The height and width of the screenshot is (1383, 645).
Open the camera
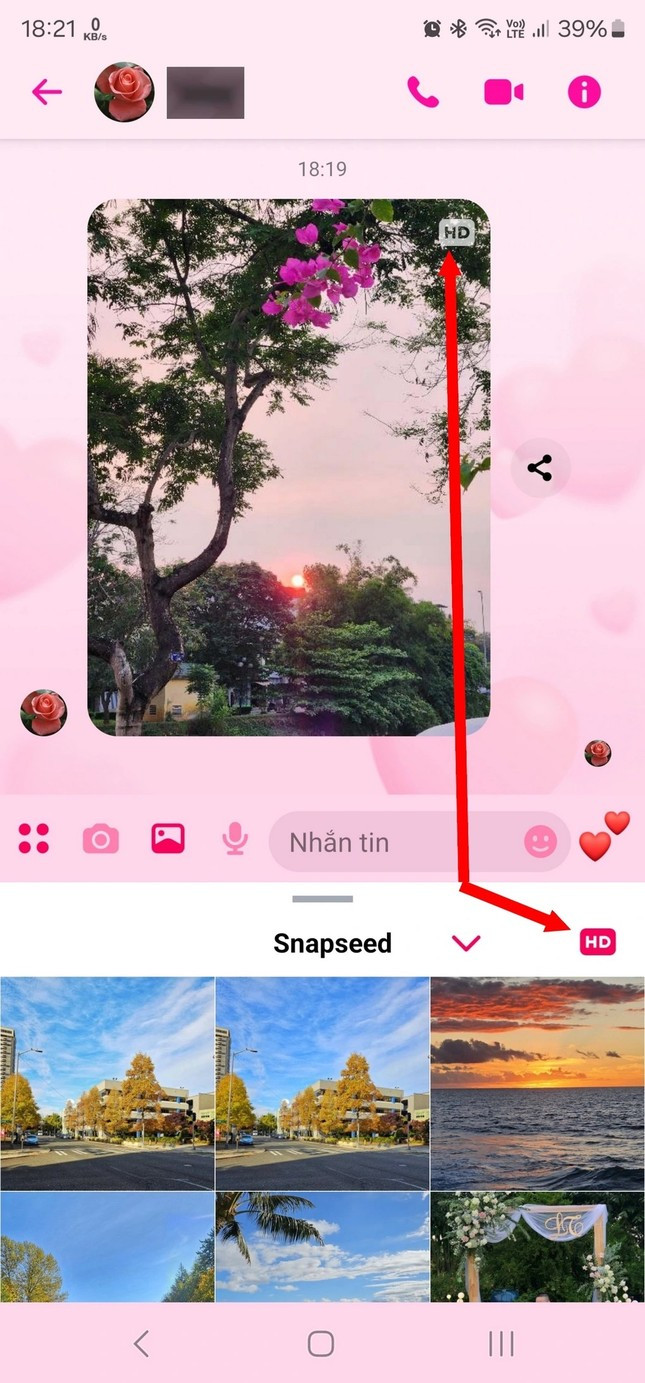(101, 839)
